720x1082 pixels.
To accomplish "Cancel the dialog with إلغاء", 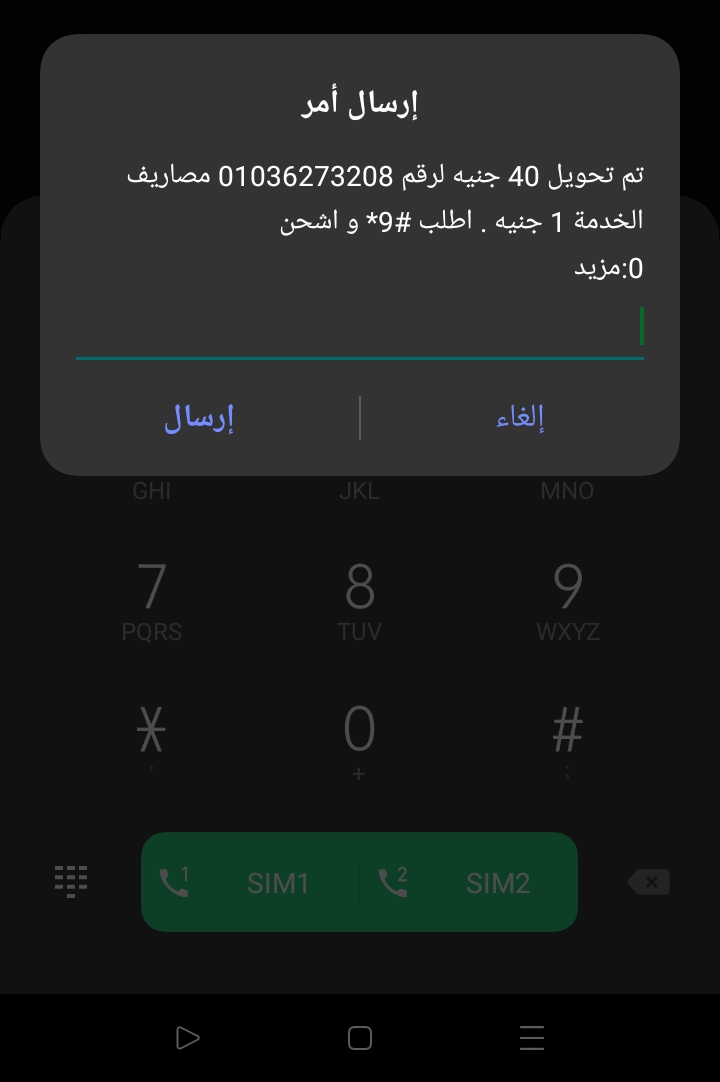I will tap(520, 418).
